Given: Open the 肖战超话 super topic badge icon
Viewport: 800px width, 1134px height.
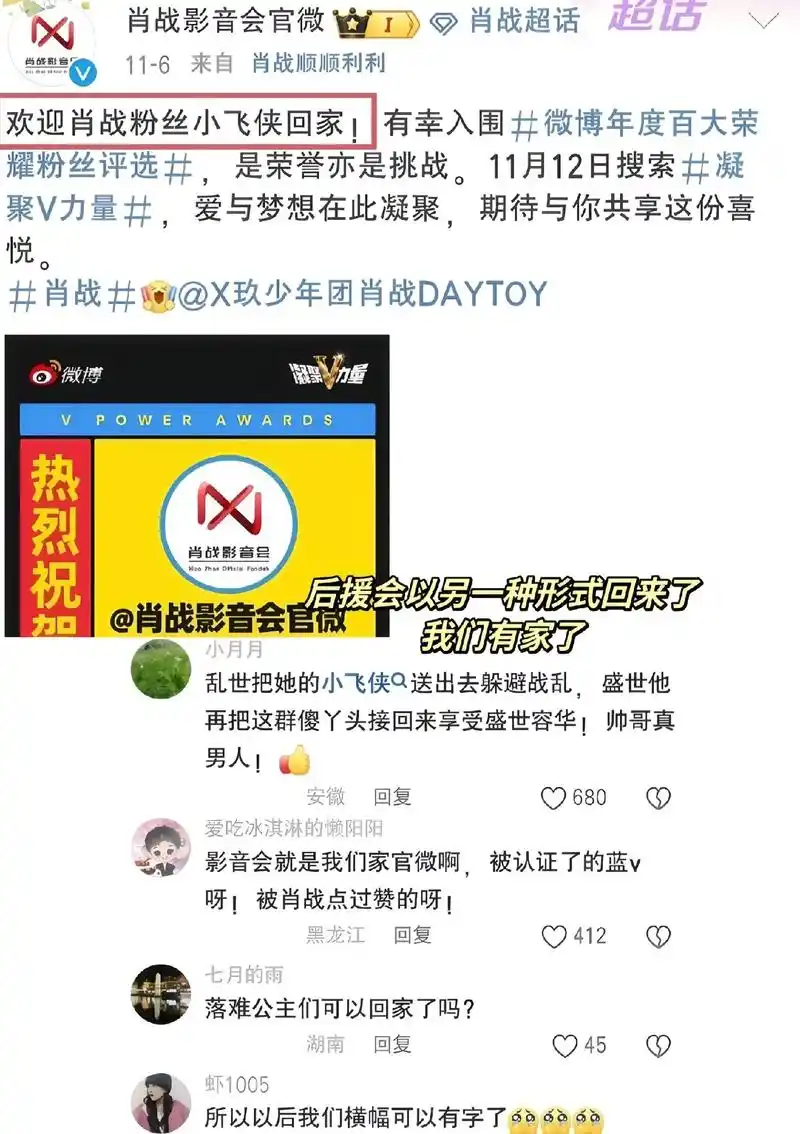Looking at the screenshot, I should coord(445,21).
